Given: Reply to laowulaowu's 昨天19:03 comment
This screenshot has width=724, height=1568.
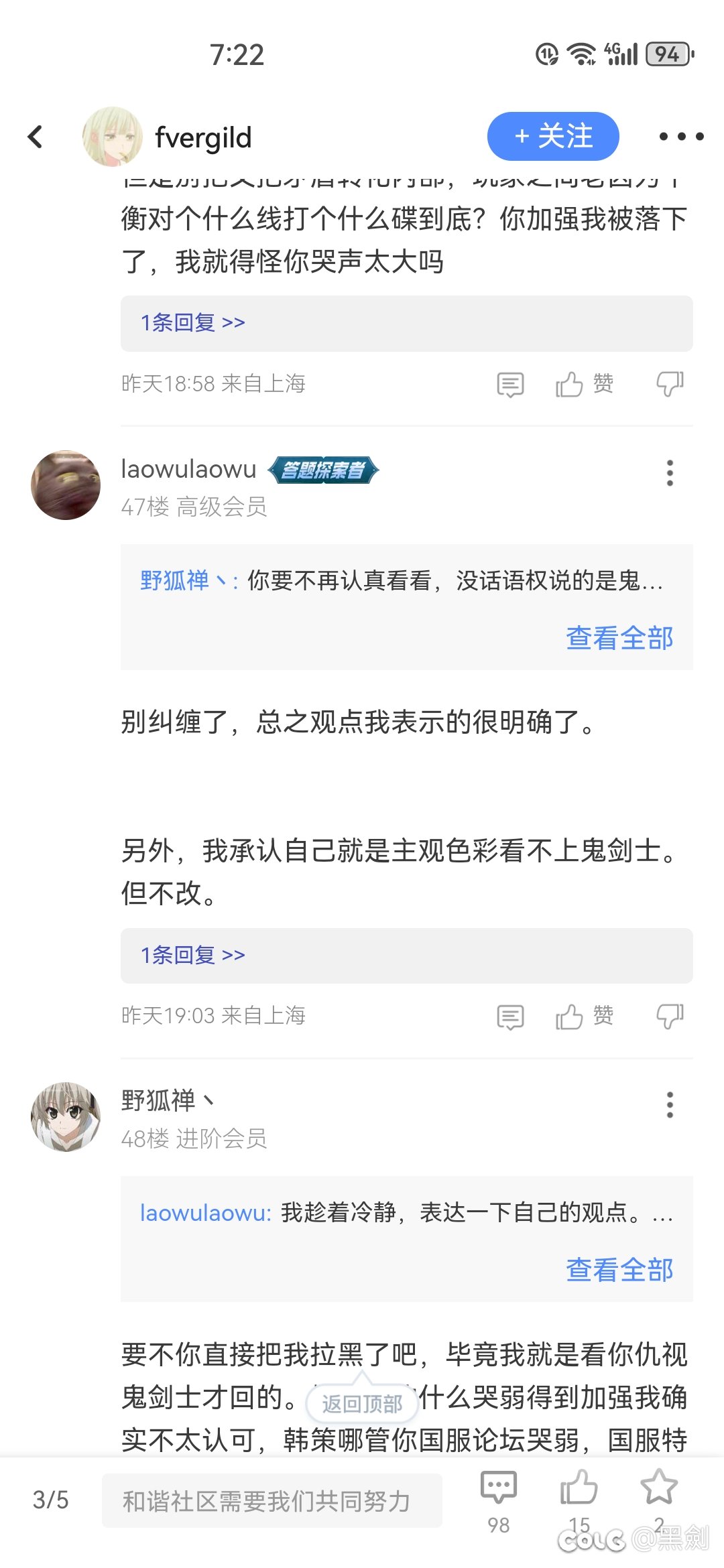Looking at the screenshot, I should 510,1017.
